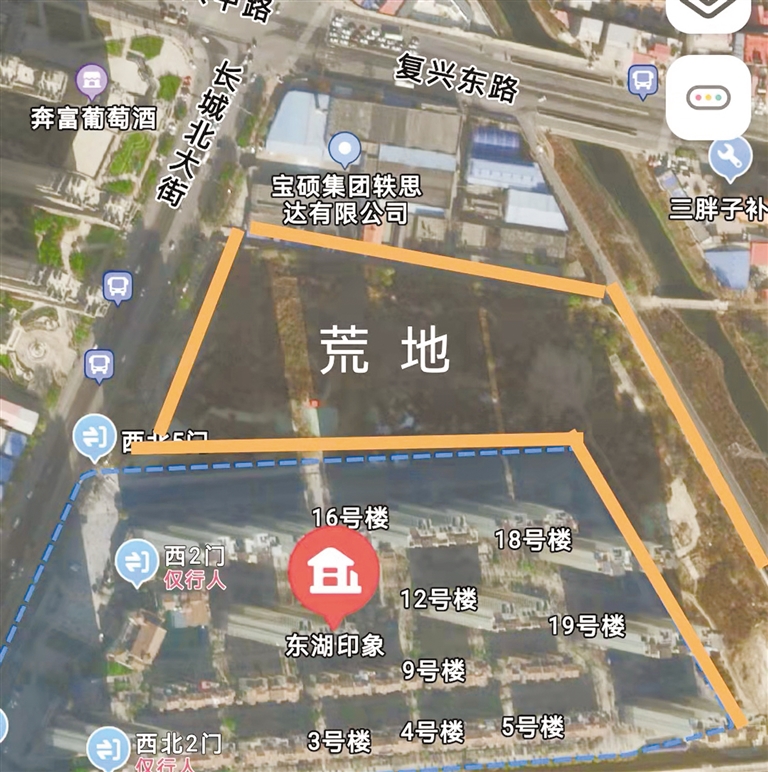Open the 三胖子 repair shop marker
768x772 pixels.
coord(731,157)
